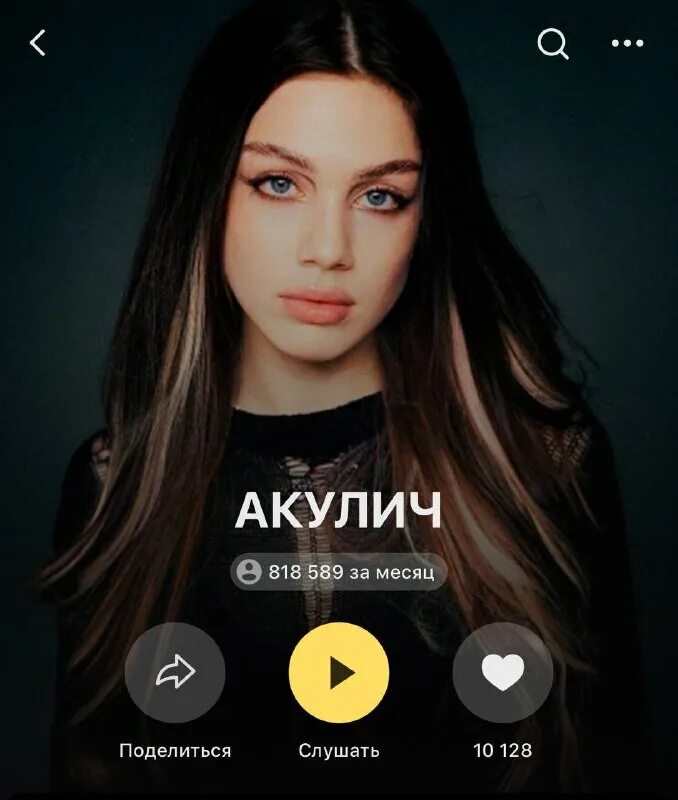678x800 pixels.
Task: Go back using the top-left arrow
Action: [39, 43]
